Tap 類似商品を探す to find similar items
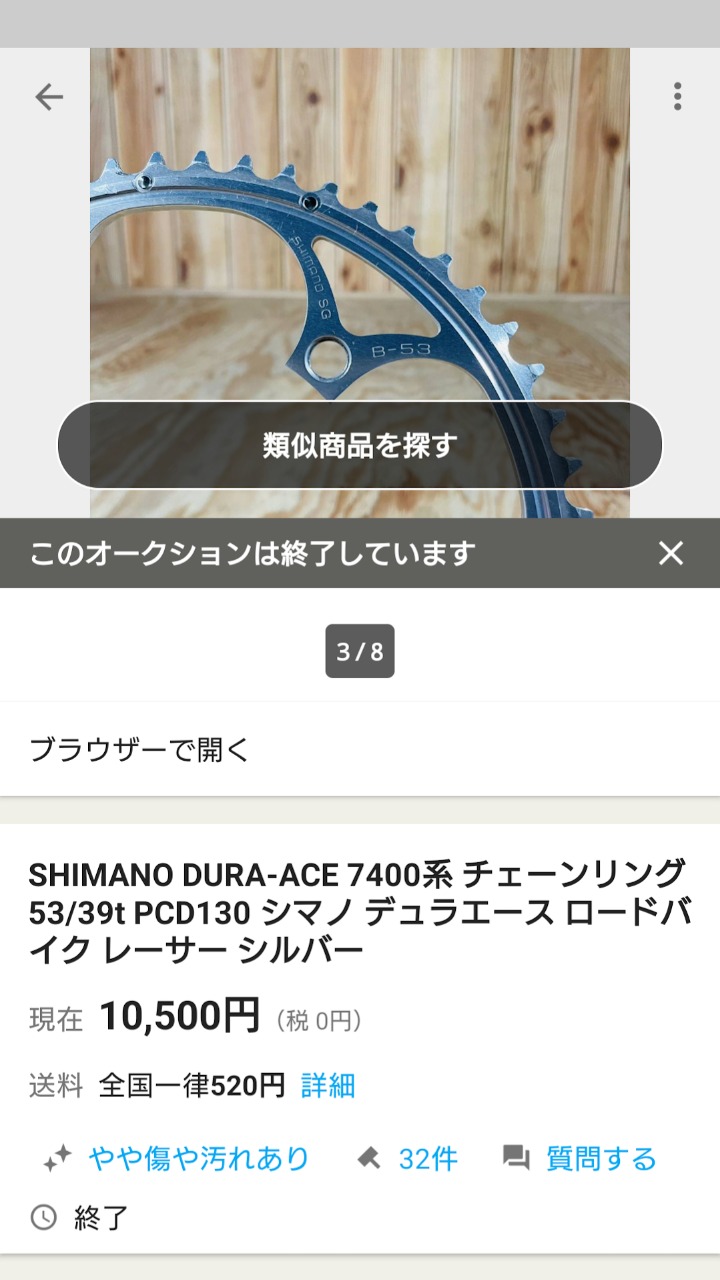The width and height of the screenshot is (720, 1280). [360, 445]
